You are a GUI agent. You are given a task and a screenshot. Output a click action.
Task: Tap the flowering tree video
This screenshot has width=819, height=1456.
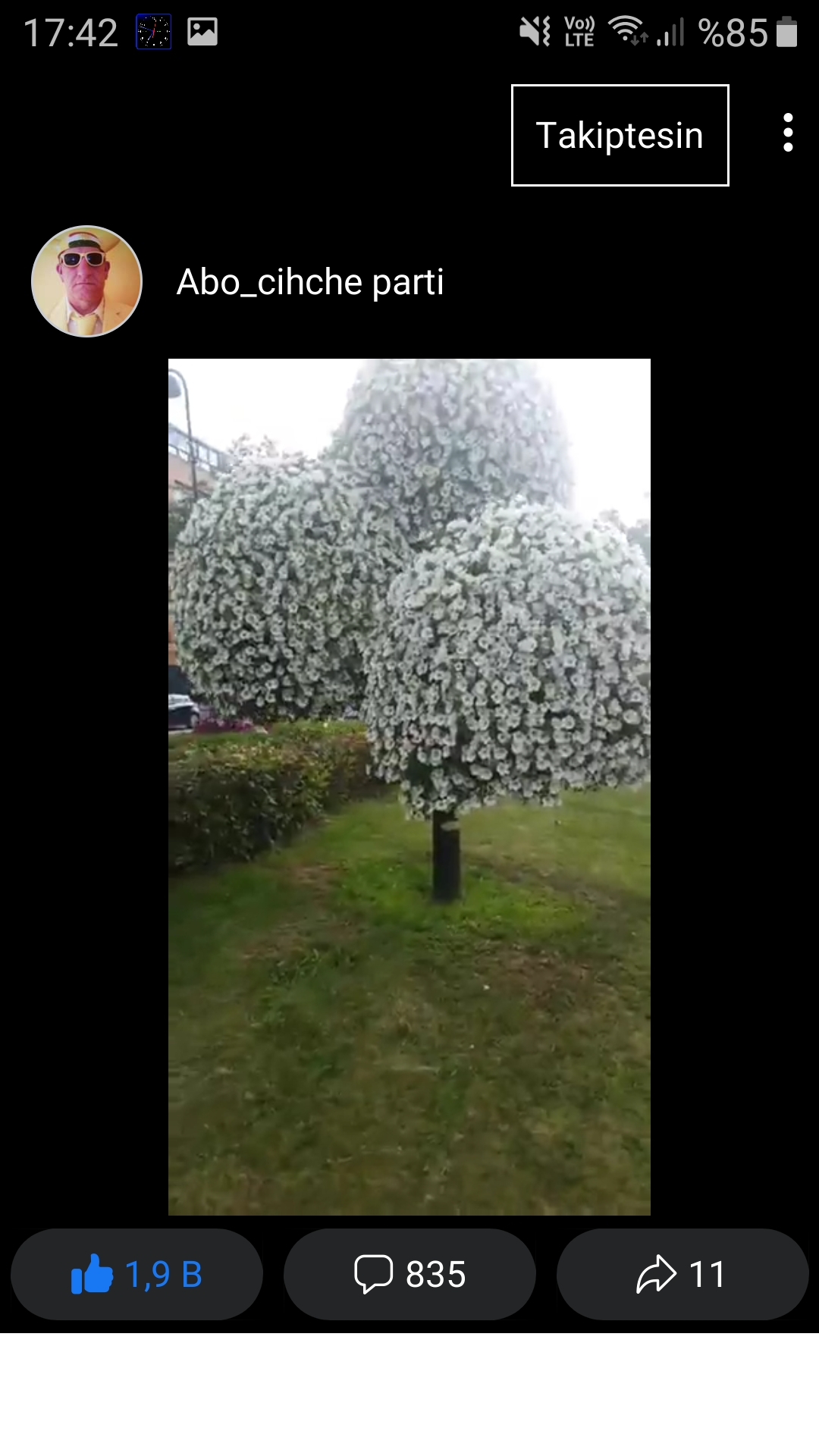pyautogui.click(x=409, y=786)
